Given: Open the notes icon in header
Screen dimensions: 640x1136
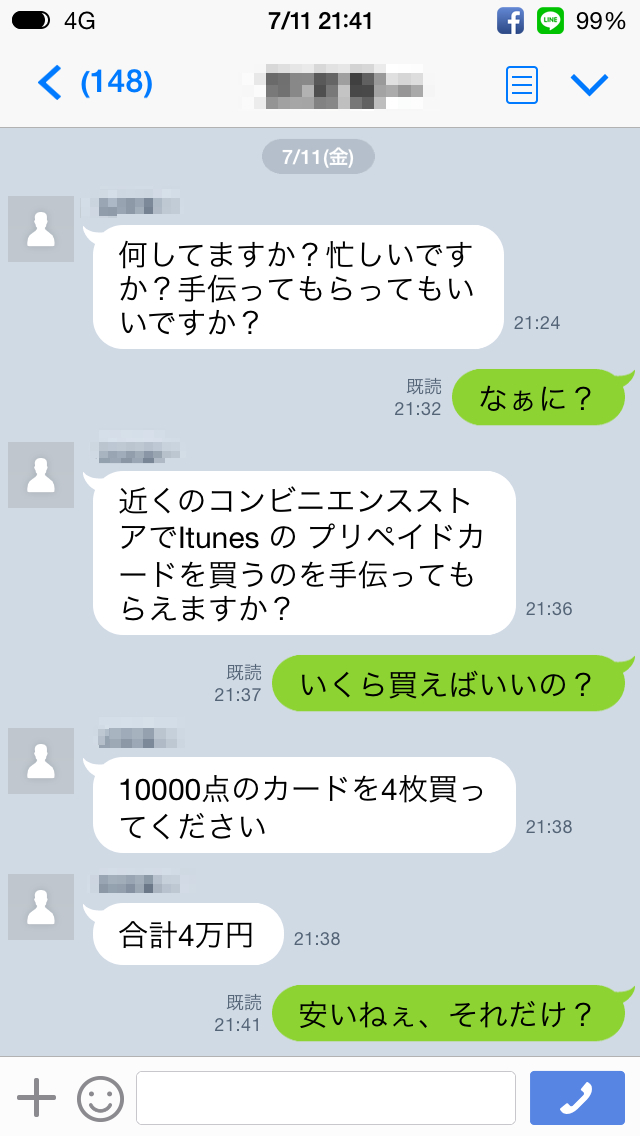Looking at the screenshot, I should tap(521, 85).
